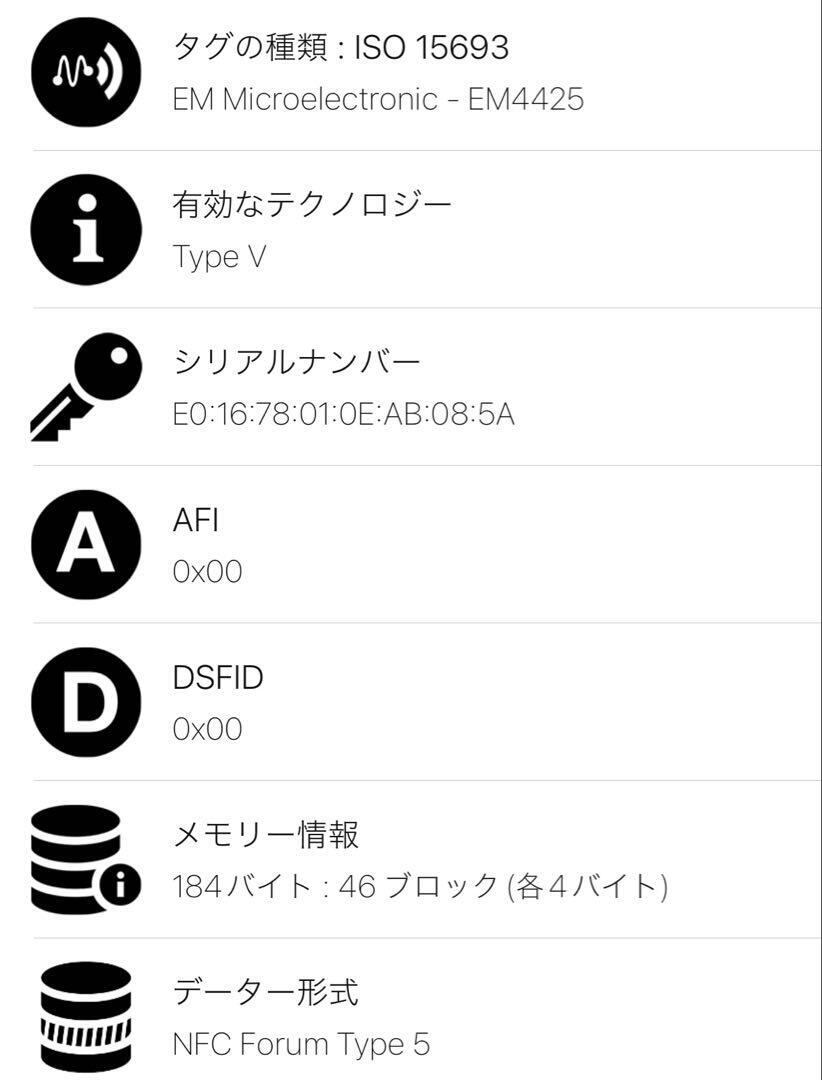Select the DSFID row

pyautogui.click(x=410, y=702)
